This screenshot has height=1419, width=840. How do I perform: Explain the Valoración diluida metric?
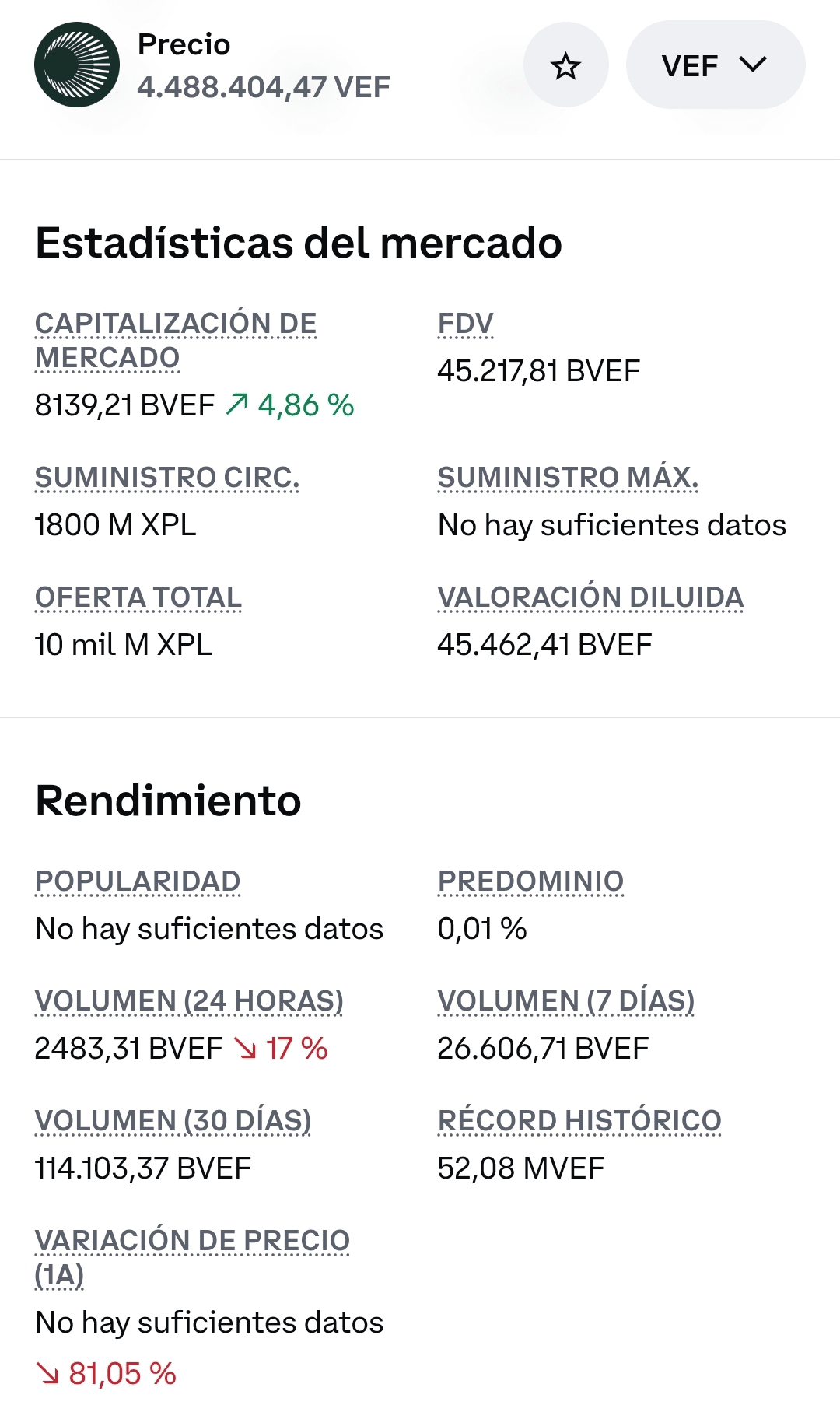590,597
